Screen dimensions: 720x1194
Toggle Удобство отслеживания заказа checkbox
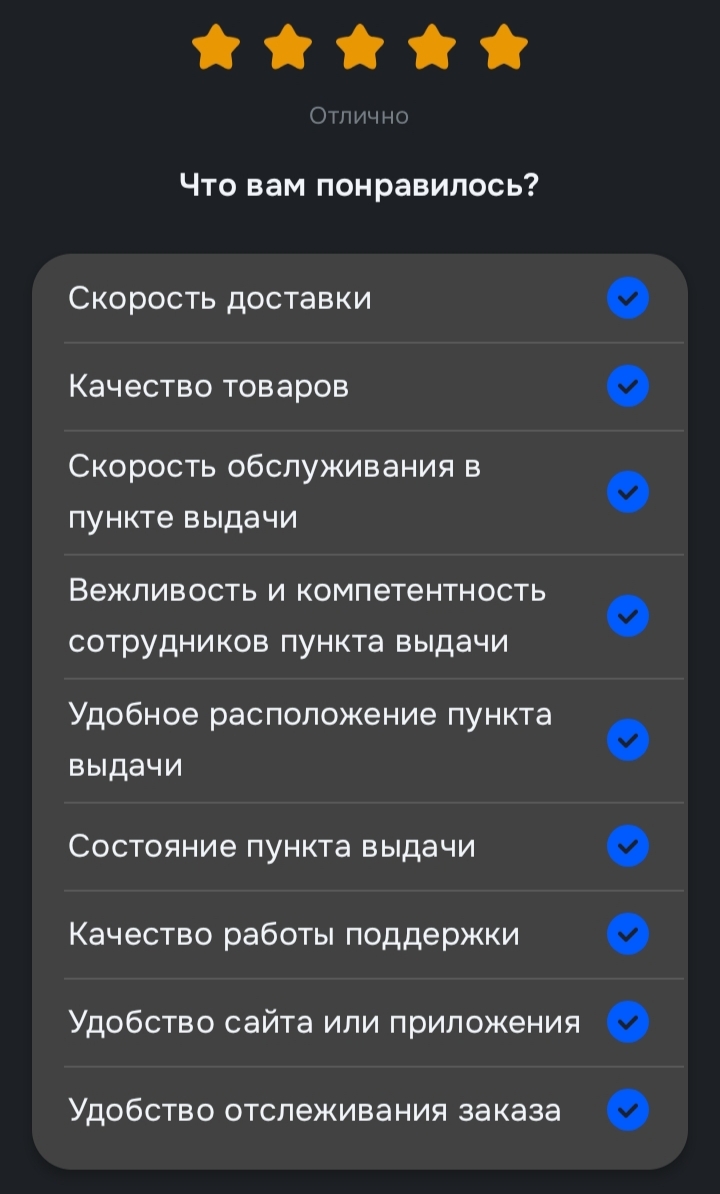click(628, 1110)
